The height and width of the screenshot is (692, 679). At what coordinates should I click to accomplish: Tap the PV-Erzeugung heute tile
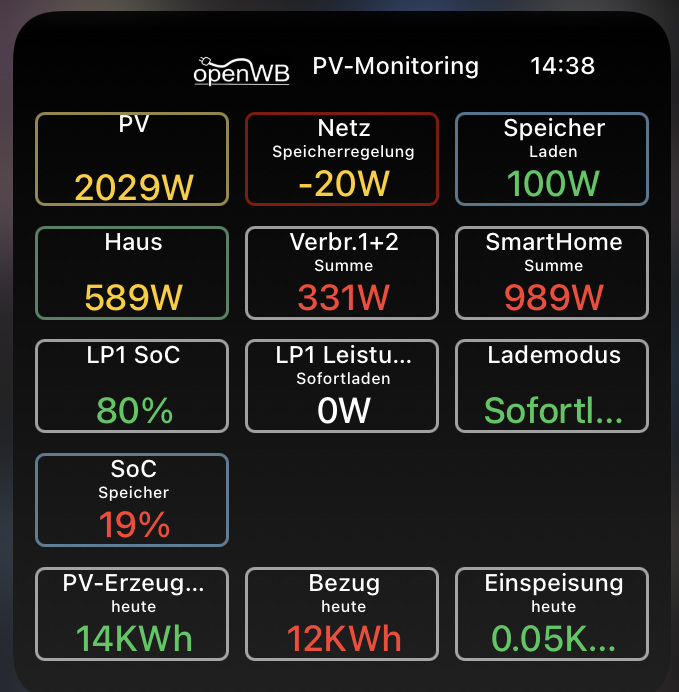[132, 614]
